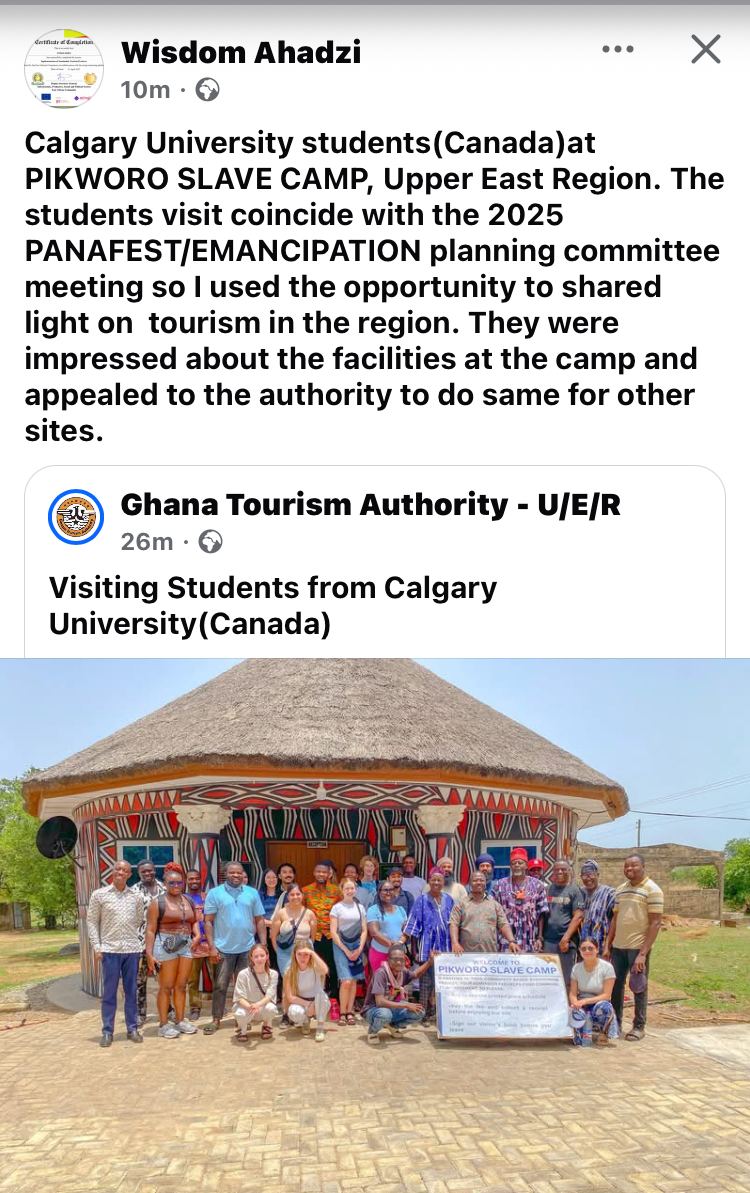Dismiss this post with the X
The image size is (750, 1193).
(706, 49)
